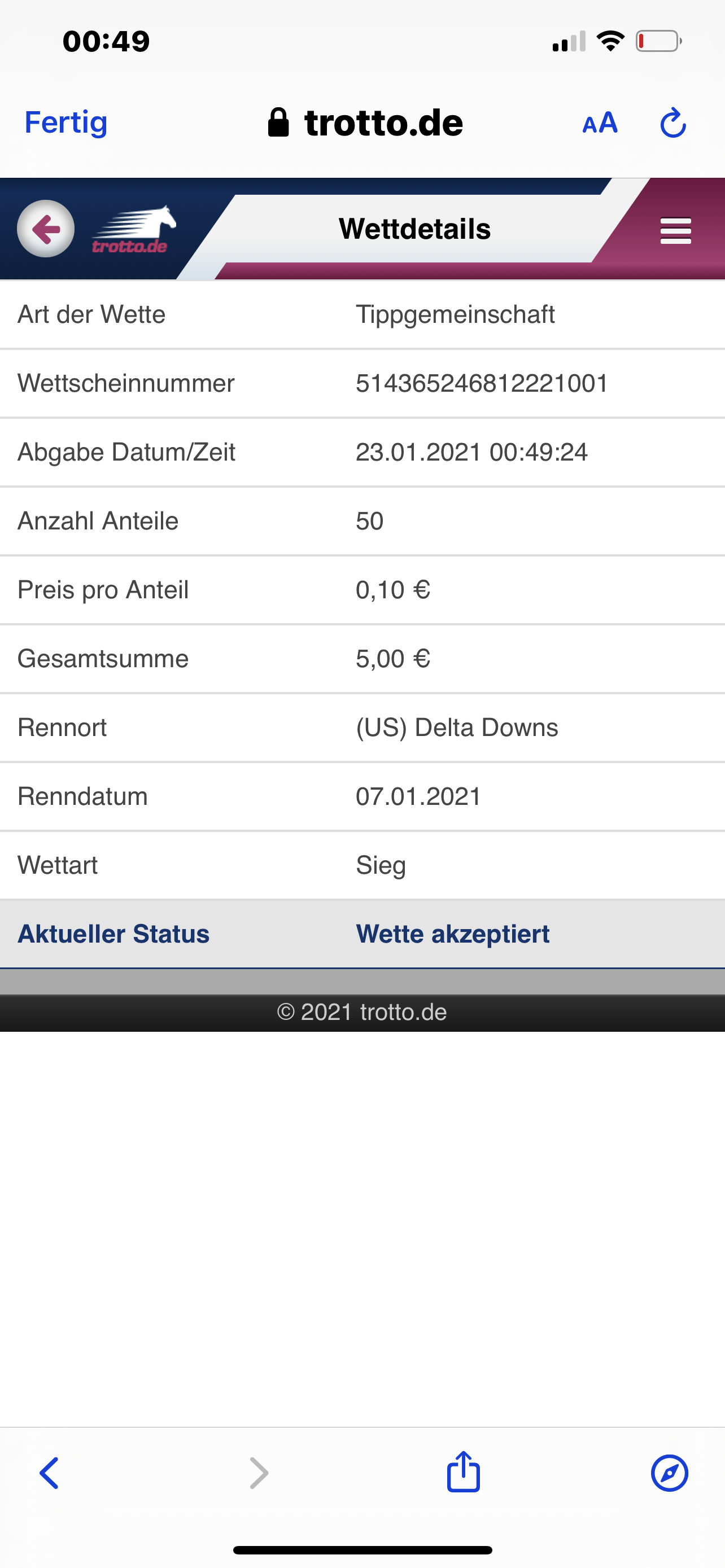Reload the trotto.de page
The image size is (725, 1568).
coord(672,123)
